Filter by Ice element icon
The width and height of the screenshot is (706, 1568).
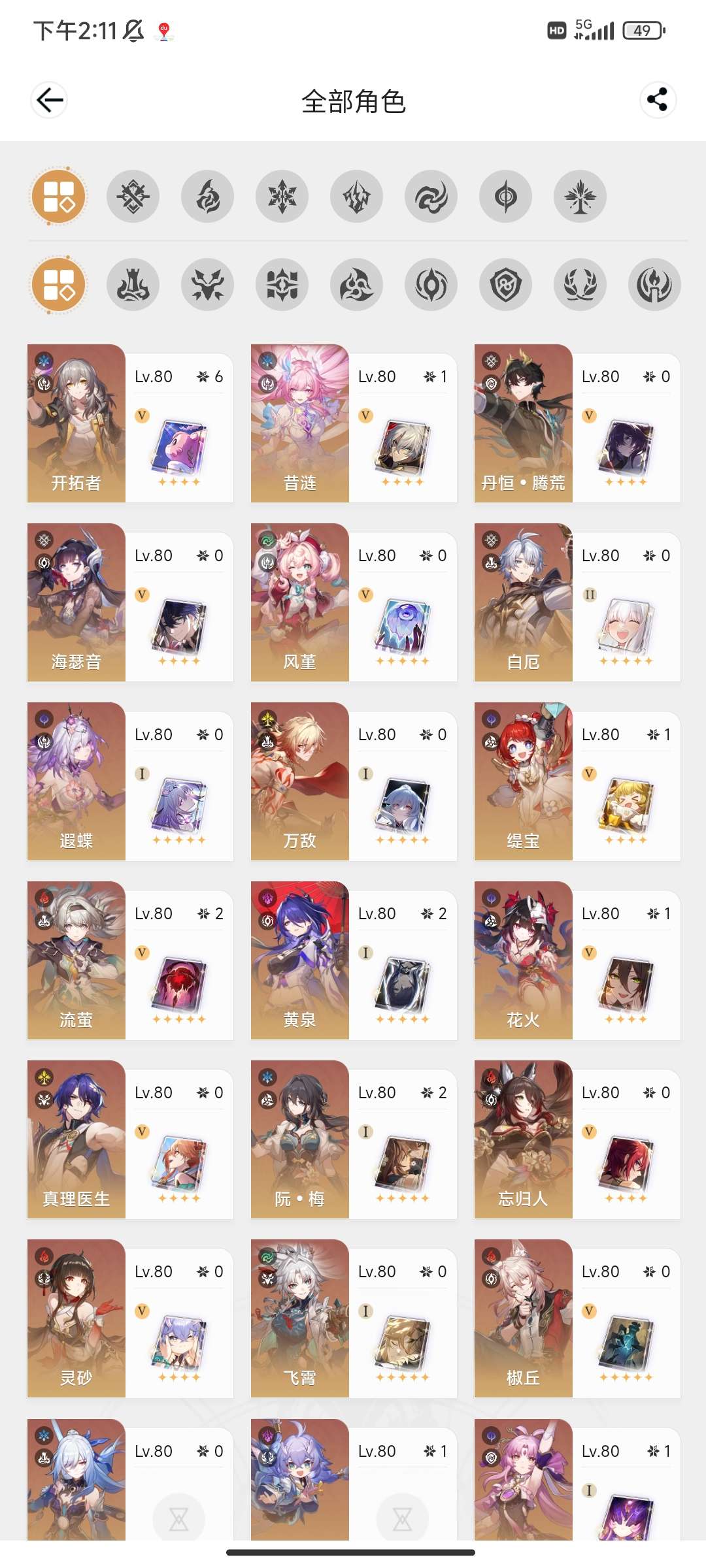[282, 197]
